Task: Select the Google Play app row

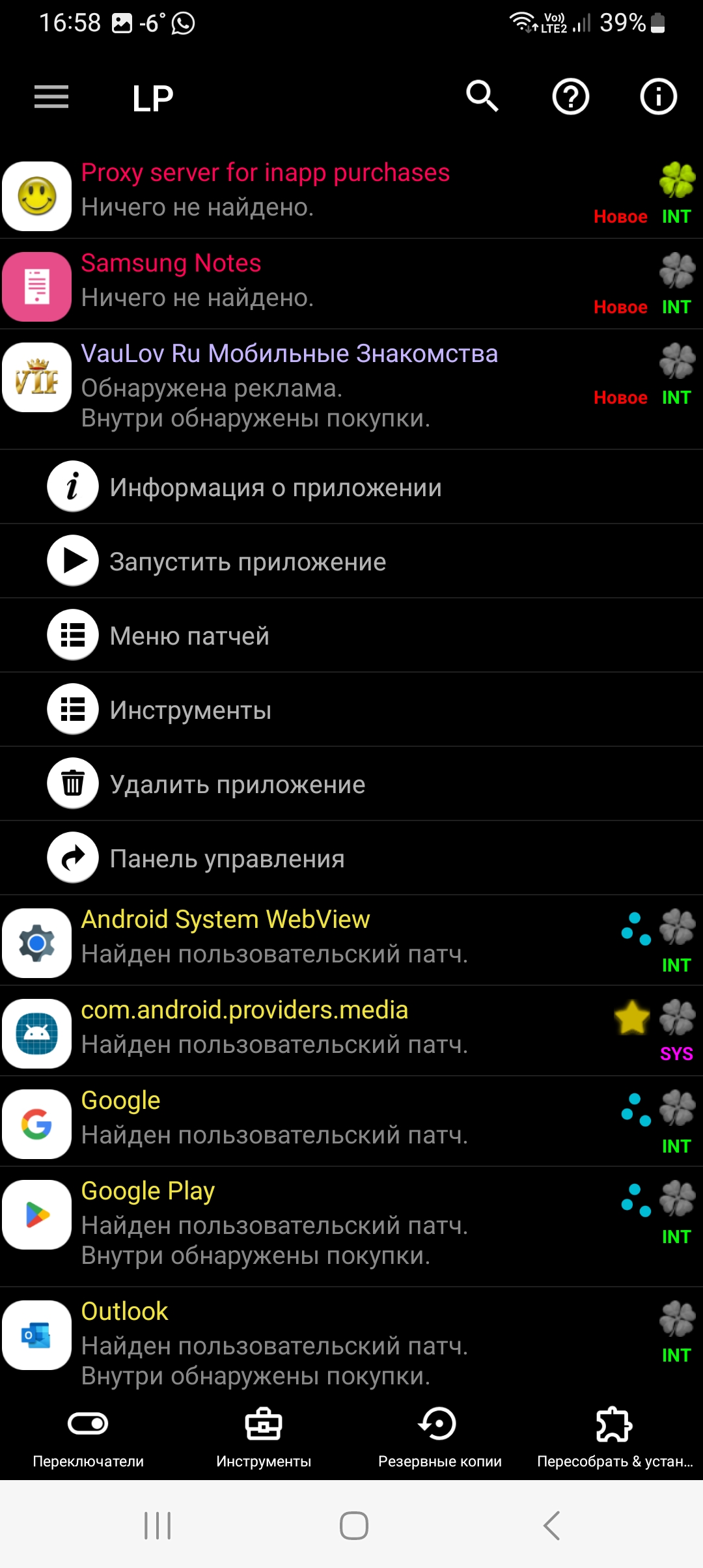Action: coord(351,1227)
